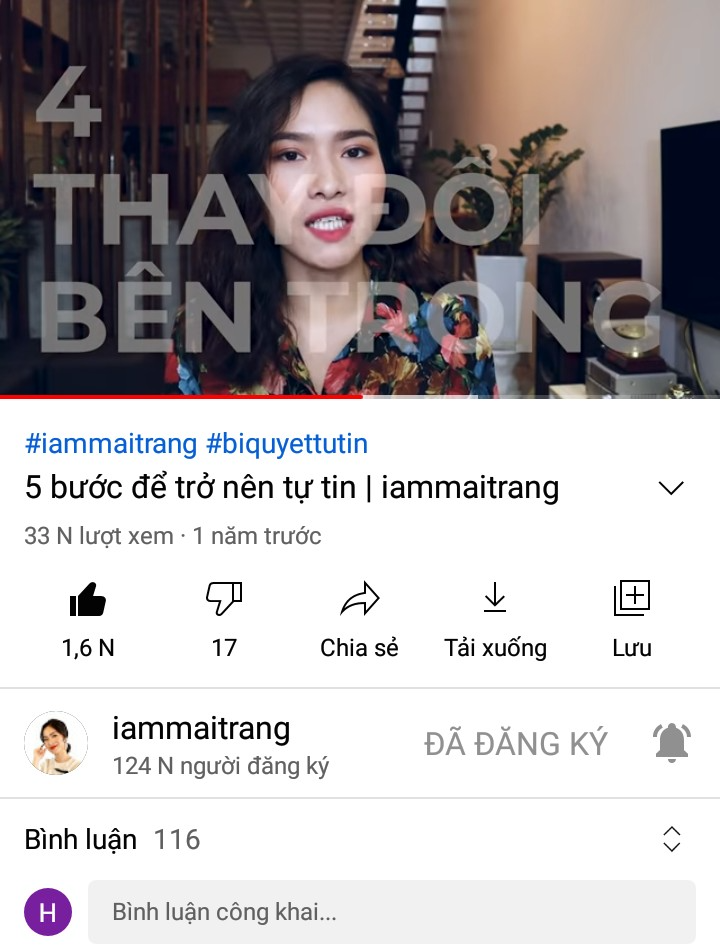Tap the video player to show controls
Image resolution: width=720 pixels, height=947 pixels.
click(360, 200)
